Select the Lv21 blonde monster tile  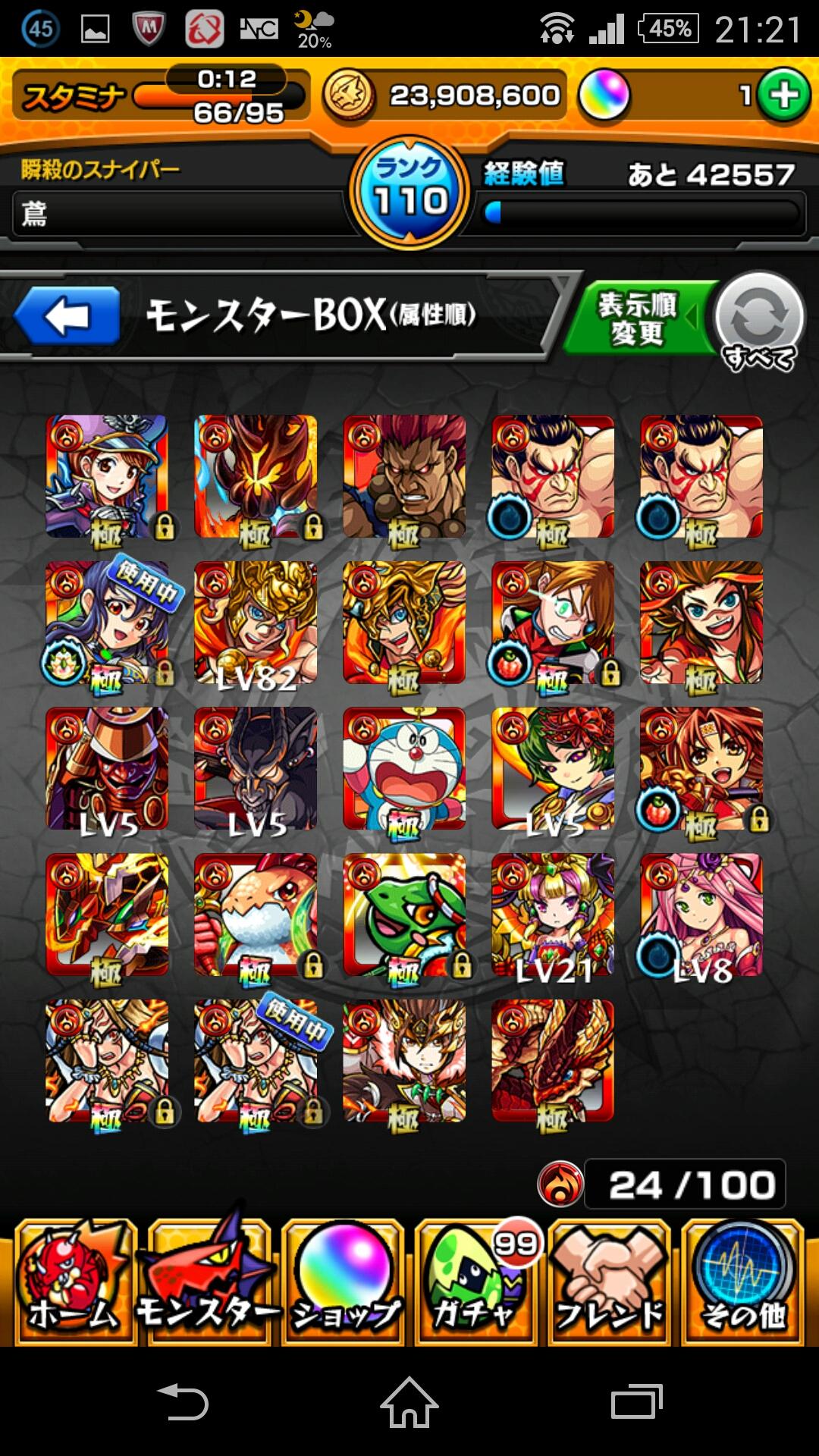pos(553,915)
